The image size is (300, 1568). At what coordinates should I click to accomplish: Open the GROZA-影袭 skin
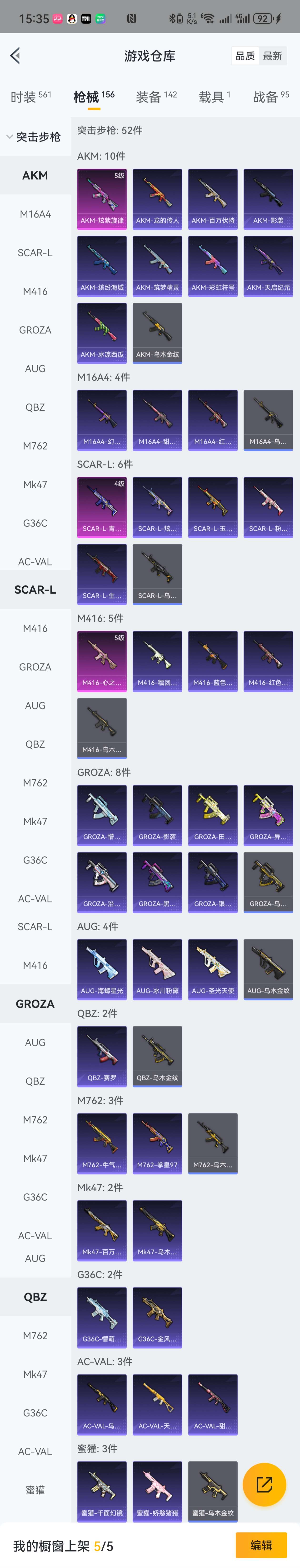pos(157,815)
